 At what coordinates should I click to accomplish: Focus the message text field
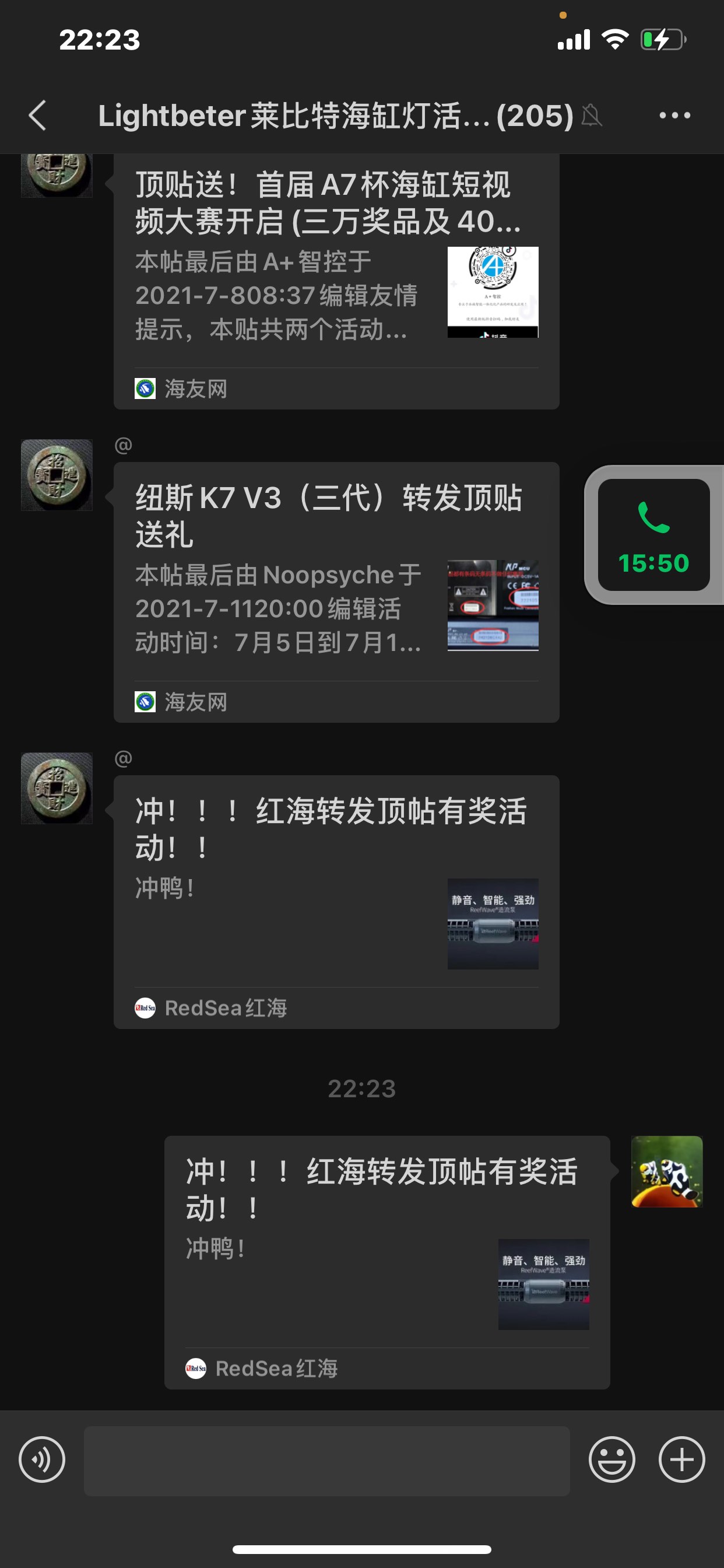326,1460
